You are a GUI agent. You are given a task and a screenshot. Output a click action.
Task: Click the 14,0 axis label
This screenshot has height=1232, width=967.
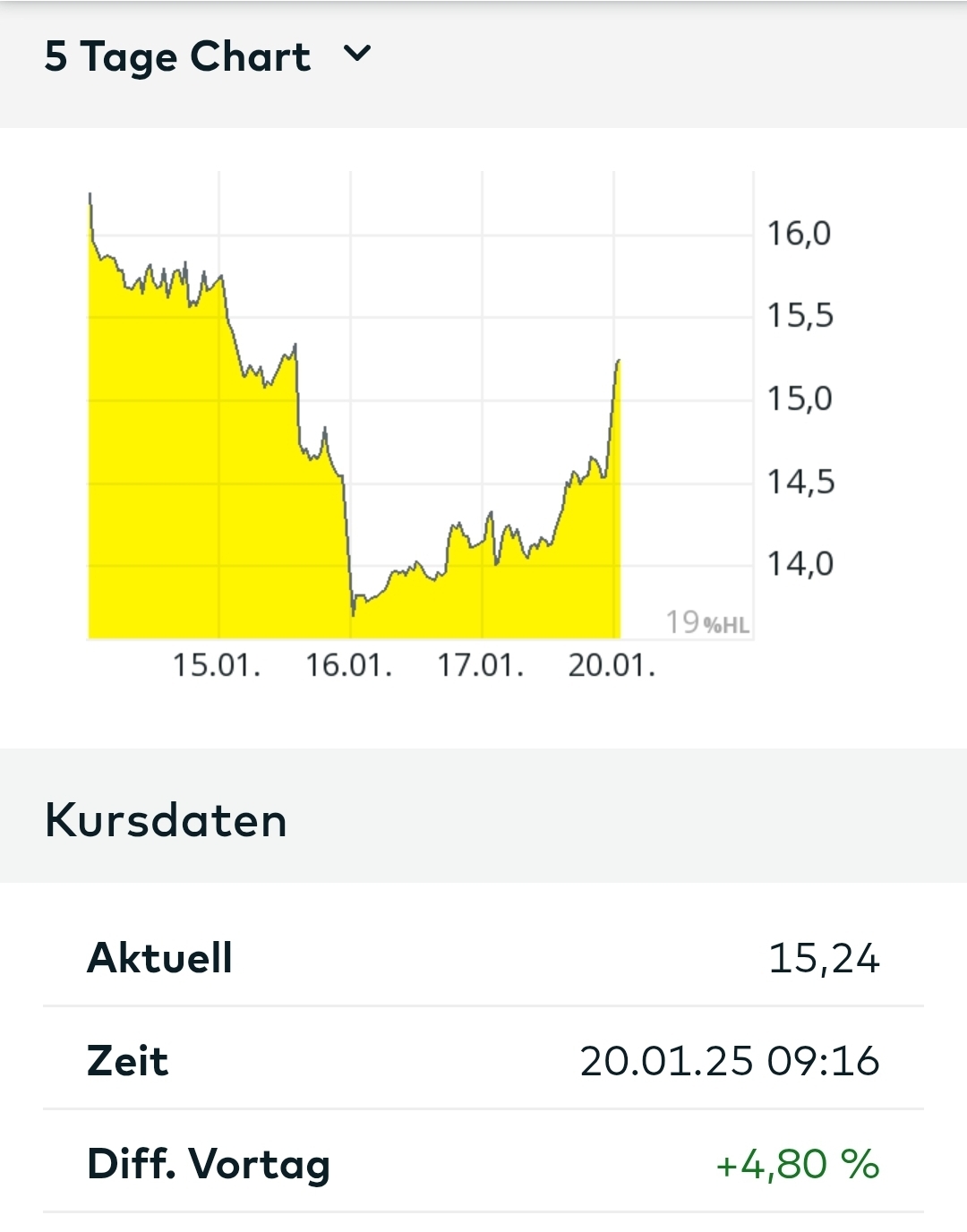800,564
